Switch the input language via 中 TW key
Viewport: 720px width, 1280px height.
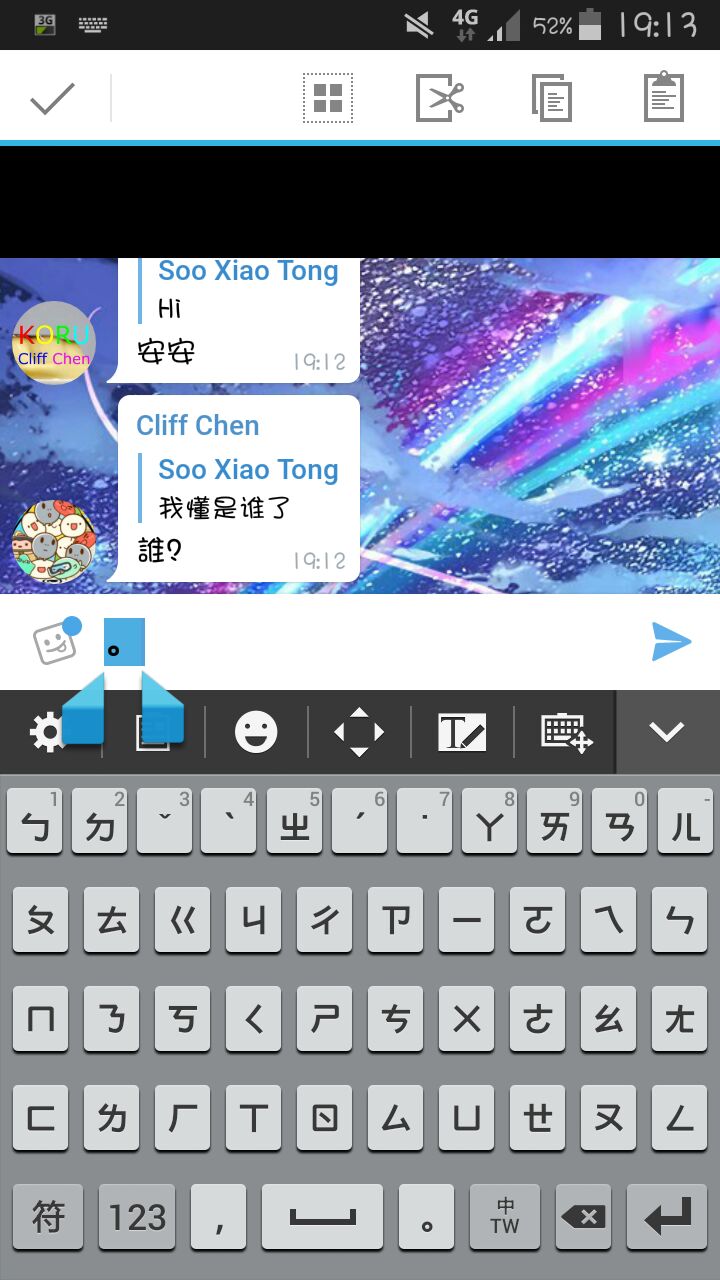pos(505,1217)
